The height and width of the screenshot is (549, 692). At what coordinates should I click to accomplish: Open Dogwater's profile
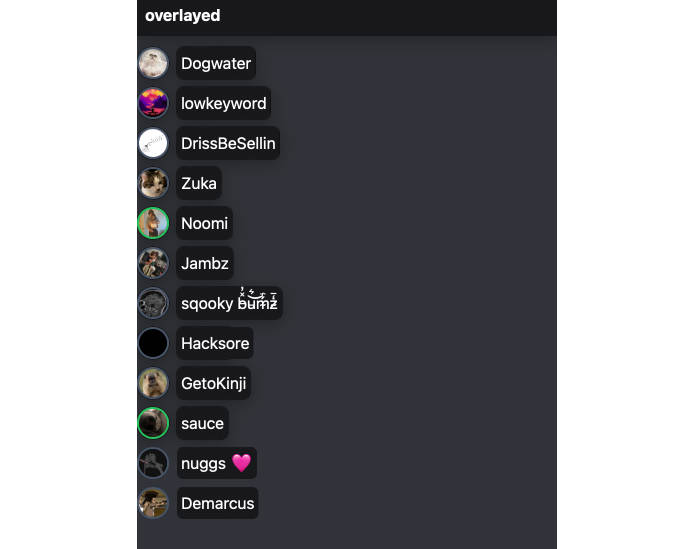pyautogui.click(x=215, y=64)
